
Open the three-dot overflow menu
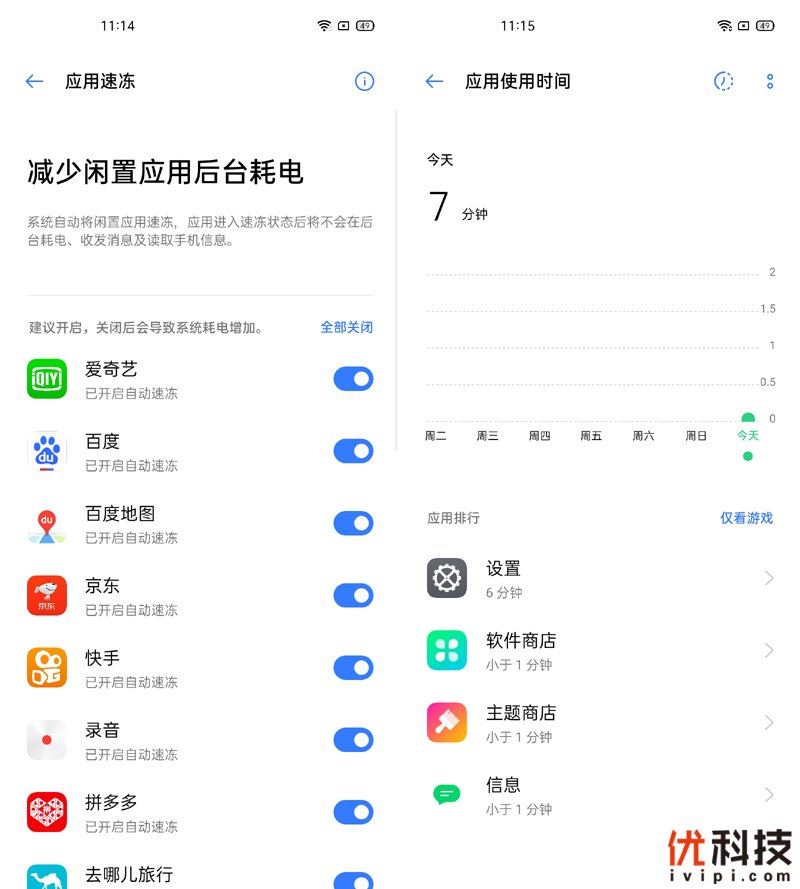pyautogui.click(x=768, y=82)
